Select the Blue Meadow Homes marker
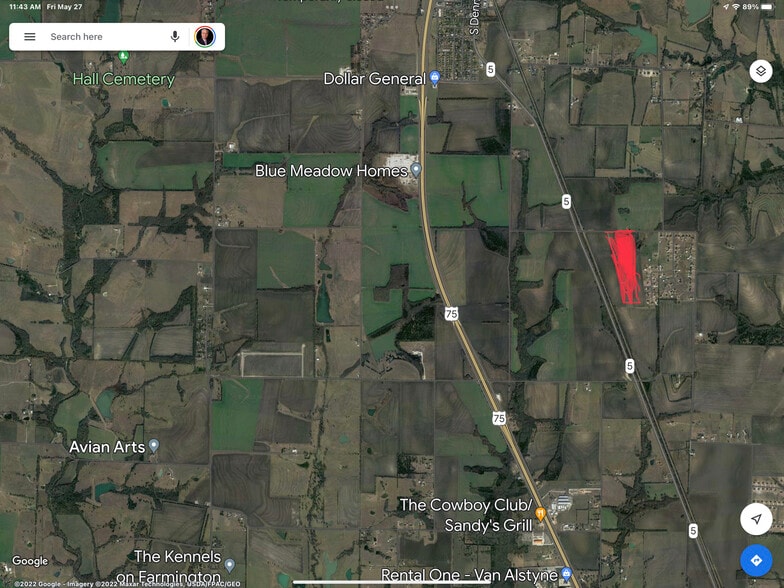The height and width of the screenshot is (588, 784). click(416, 170)
